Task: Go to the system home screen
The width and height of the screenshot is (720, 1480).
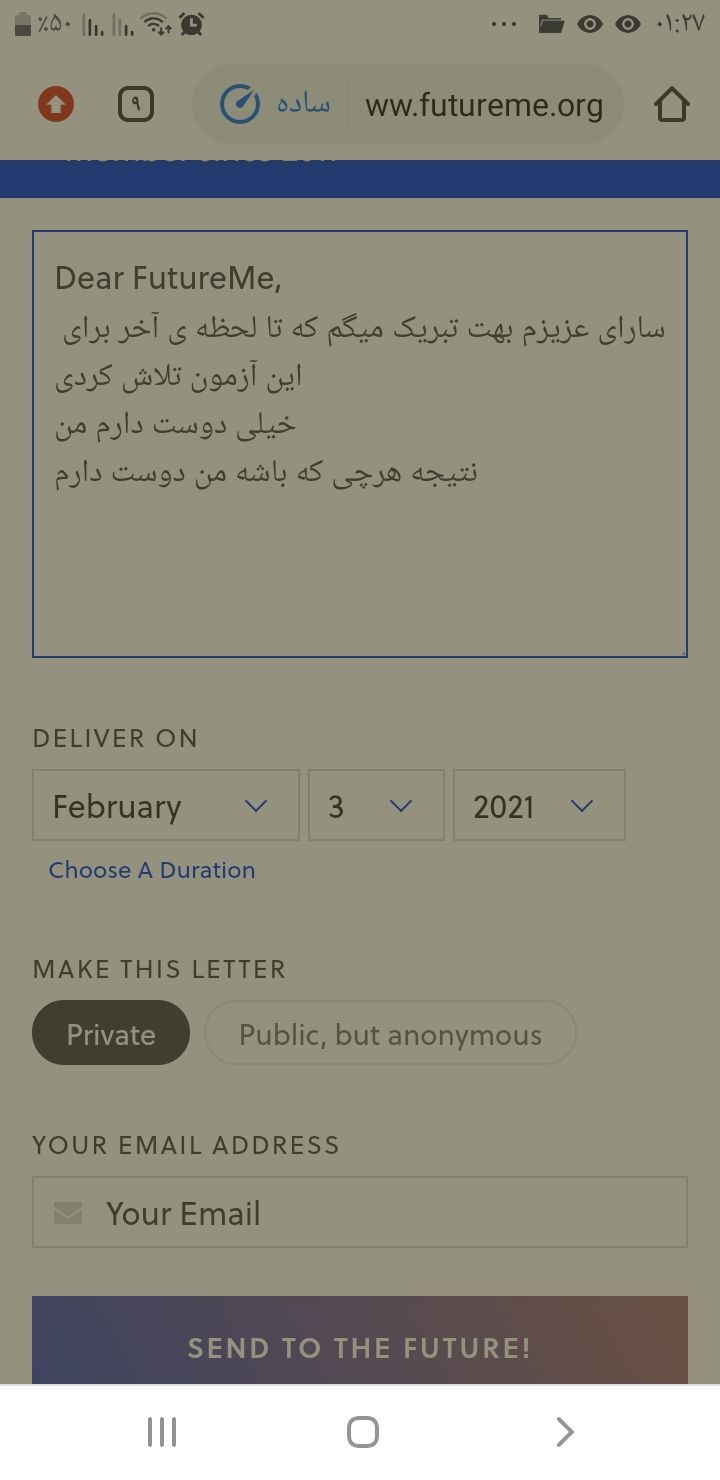Action: click(x=362, y=1432)
